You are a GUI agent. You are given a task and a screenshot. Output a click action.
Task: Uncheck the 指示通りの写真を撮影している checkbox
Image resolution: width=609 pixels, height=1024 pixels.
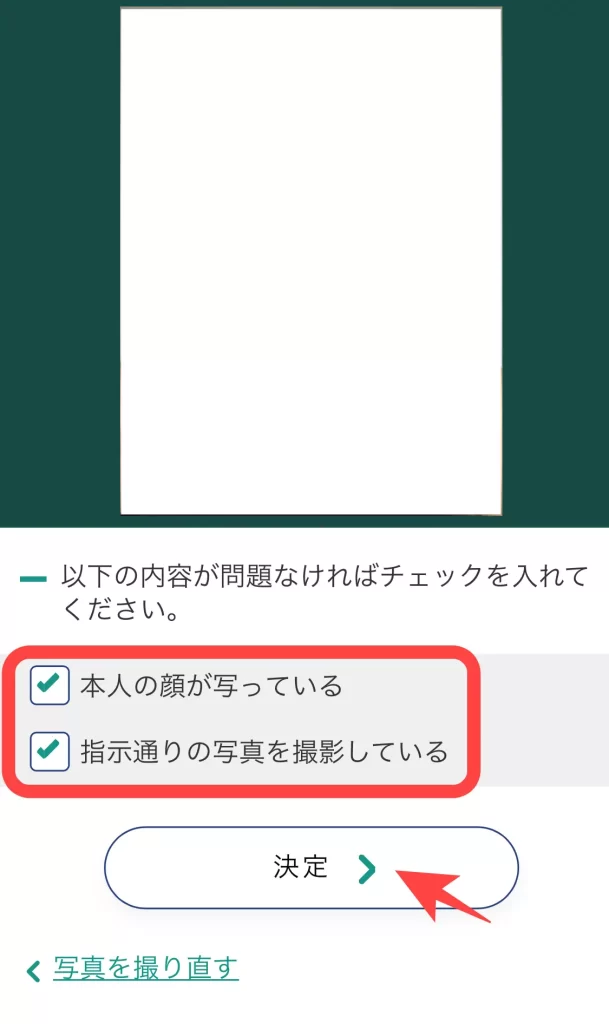50,751
